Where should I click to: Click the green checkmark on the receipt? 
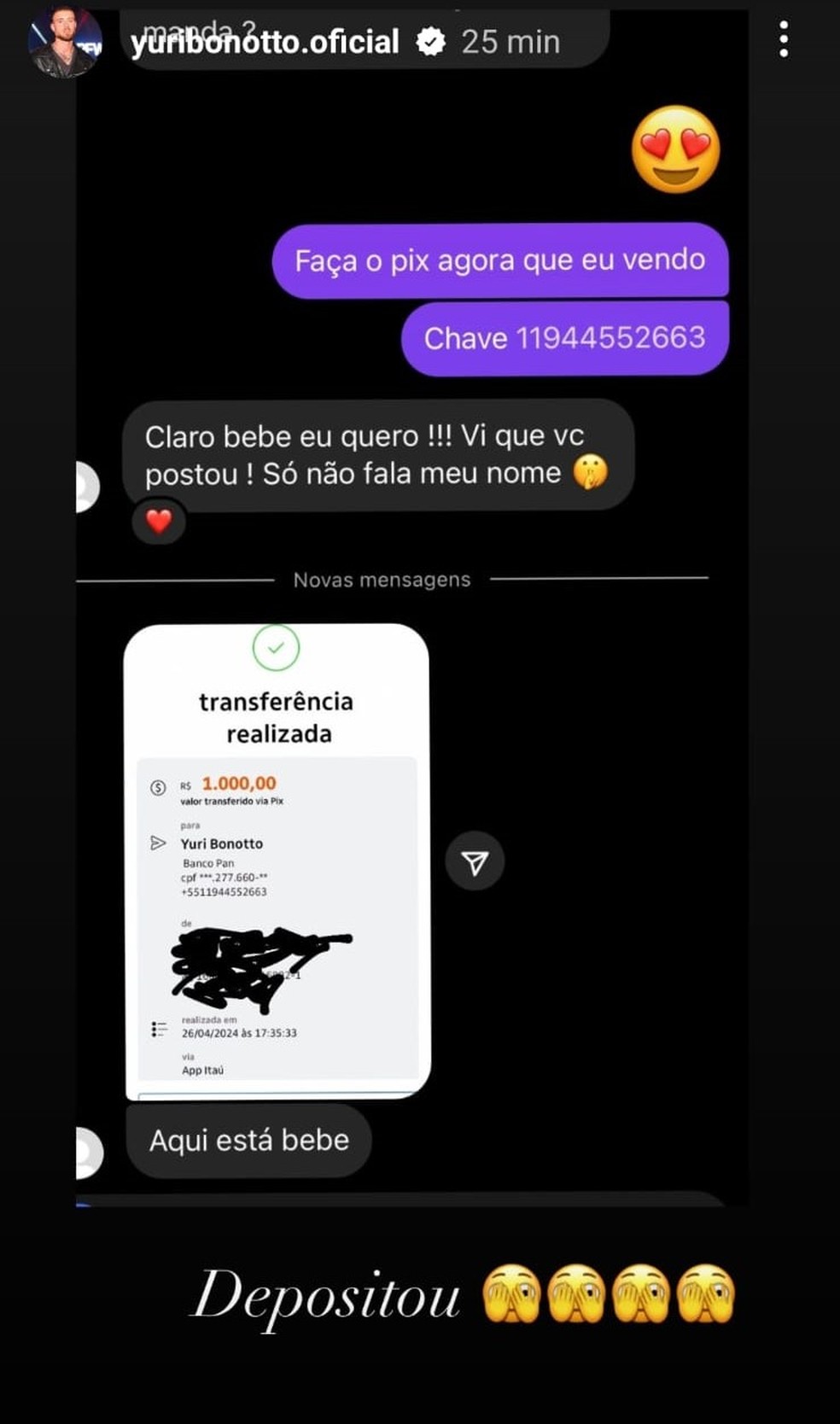coord(275,649)
